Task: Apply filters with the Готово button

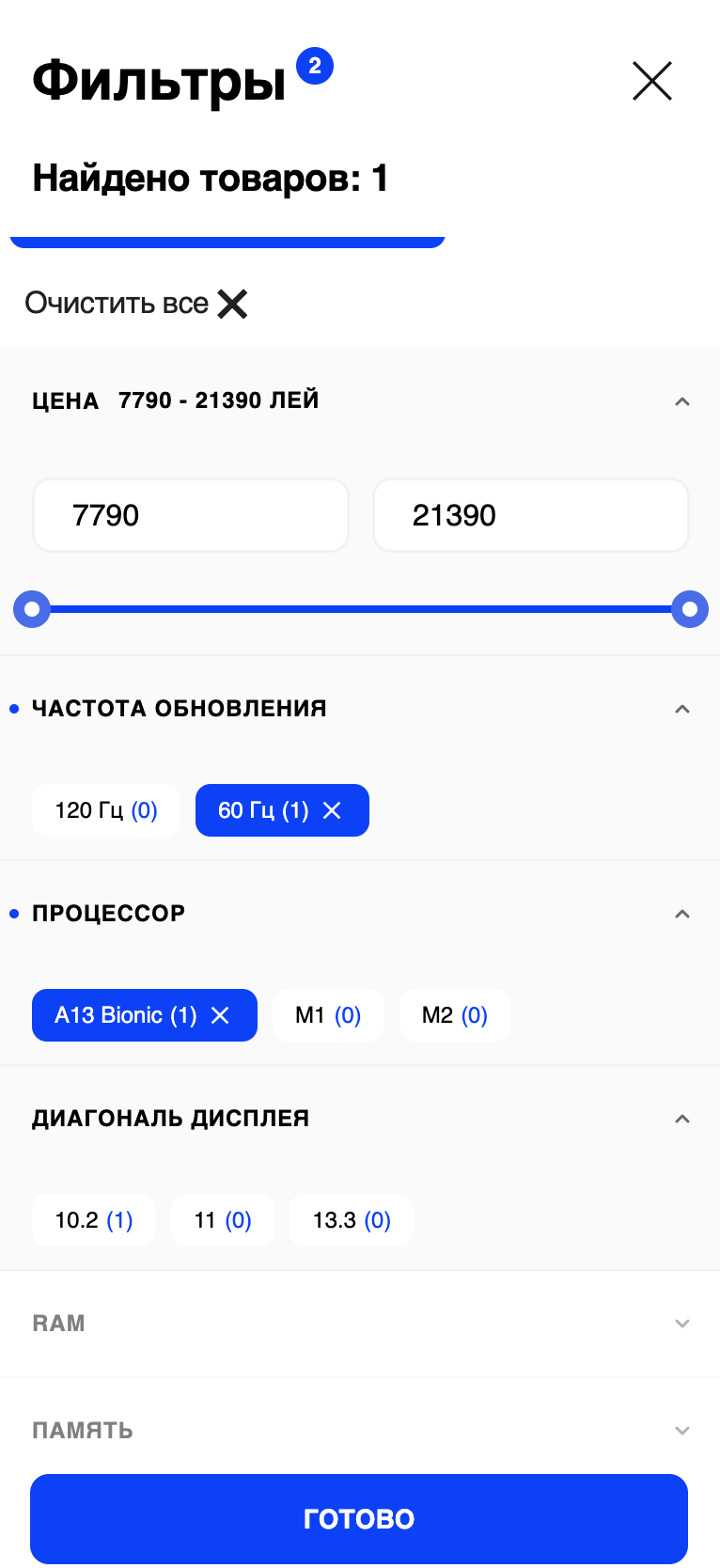Action: click(359, 1518)
